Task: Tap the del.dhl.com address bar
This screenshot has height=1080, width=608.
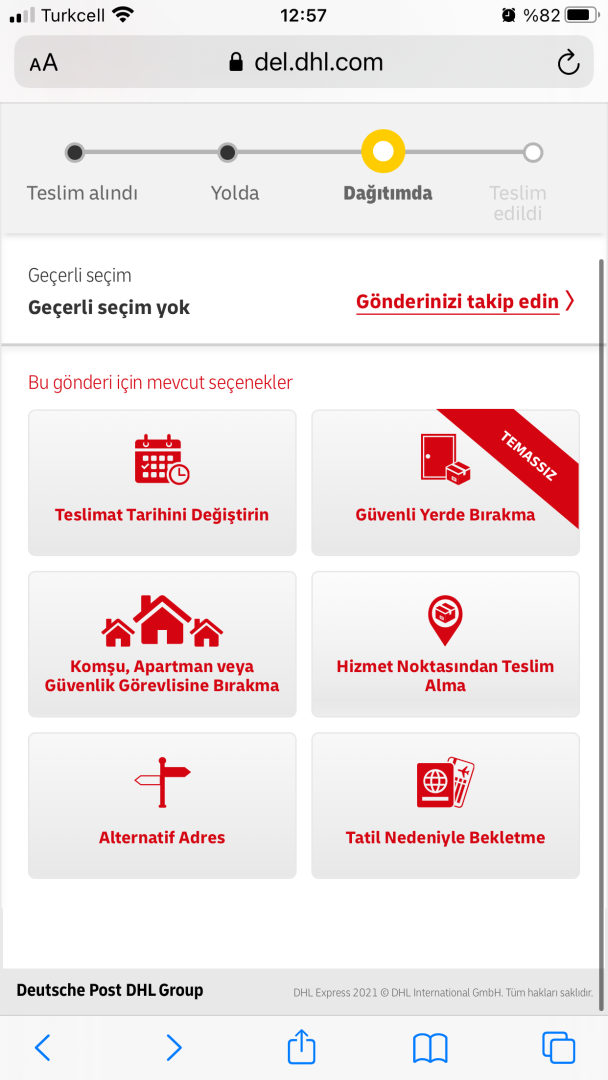Action: (305, 63)
